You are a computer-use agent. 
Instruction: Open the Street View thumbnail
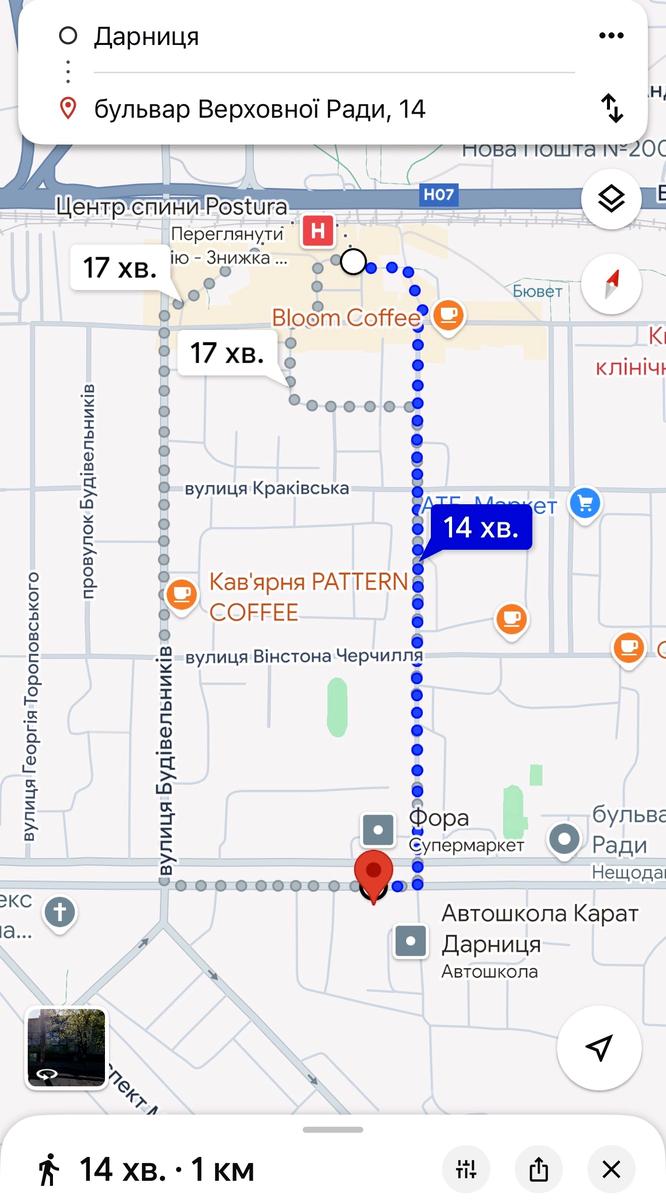(66, 1047)
